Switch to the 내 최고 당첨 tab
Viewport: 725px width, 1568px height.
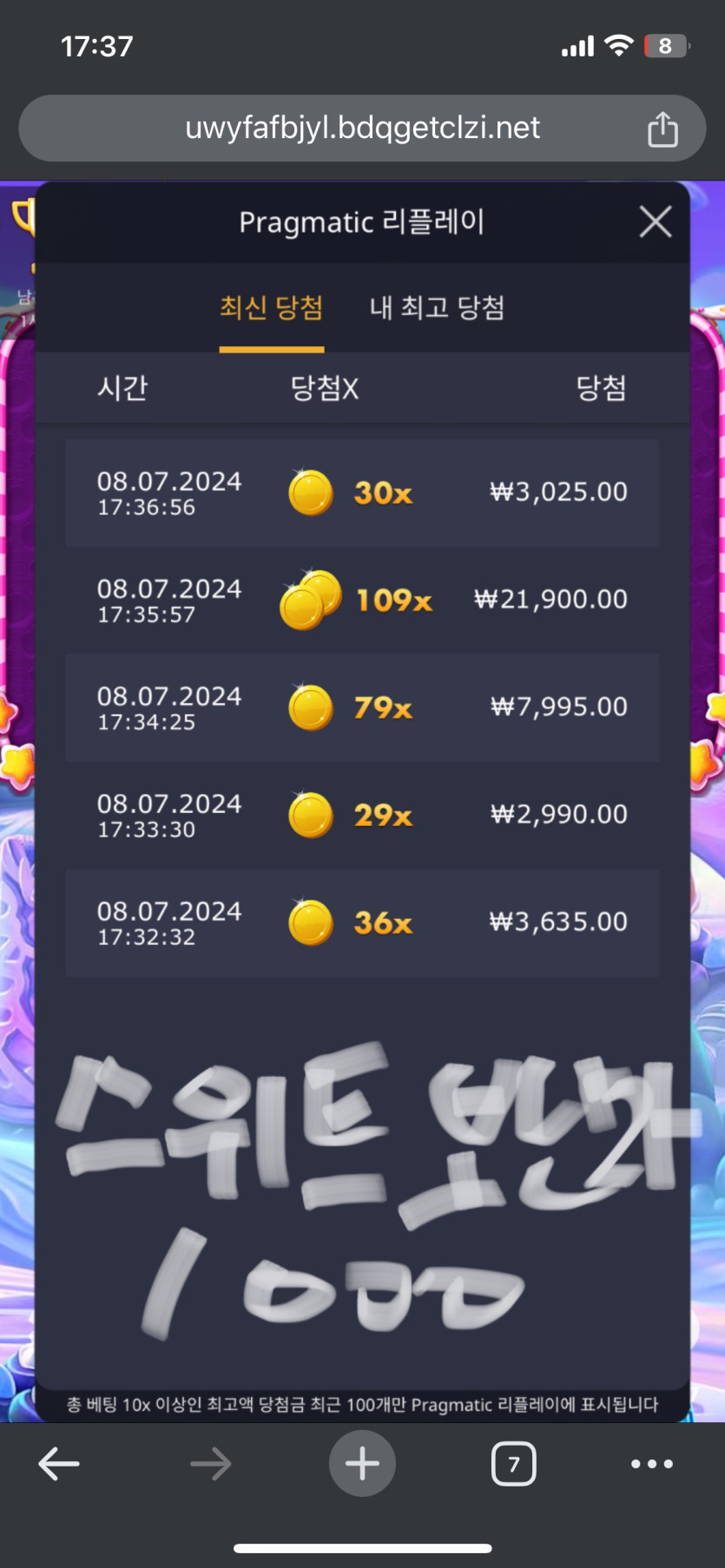coord(437,308)
